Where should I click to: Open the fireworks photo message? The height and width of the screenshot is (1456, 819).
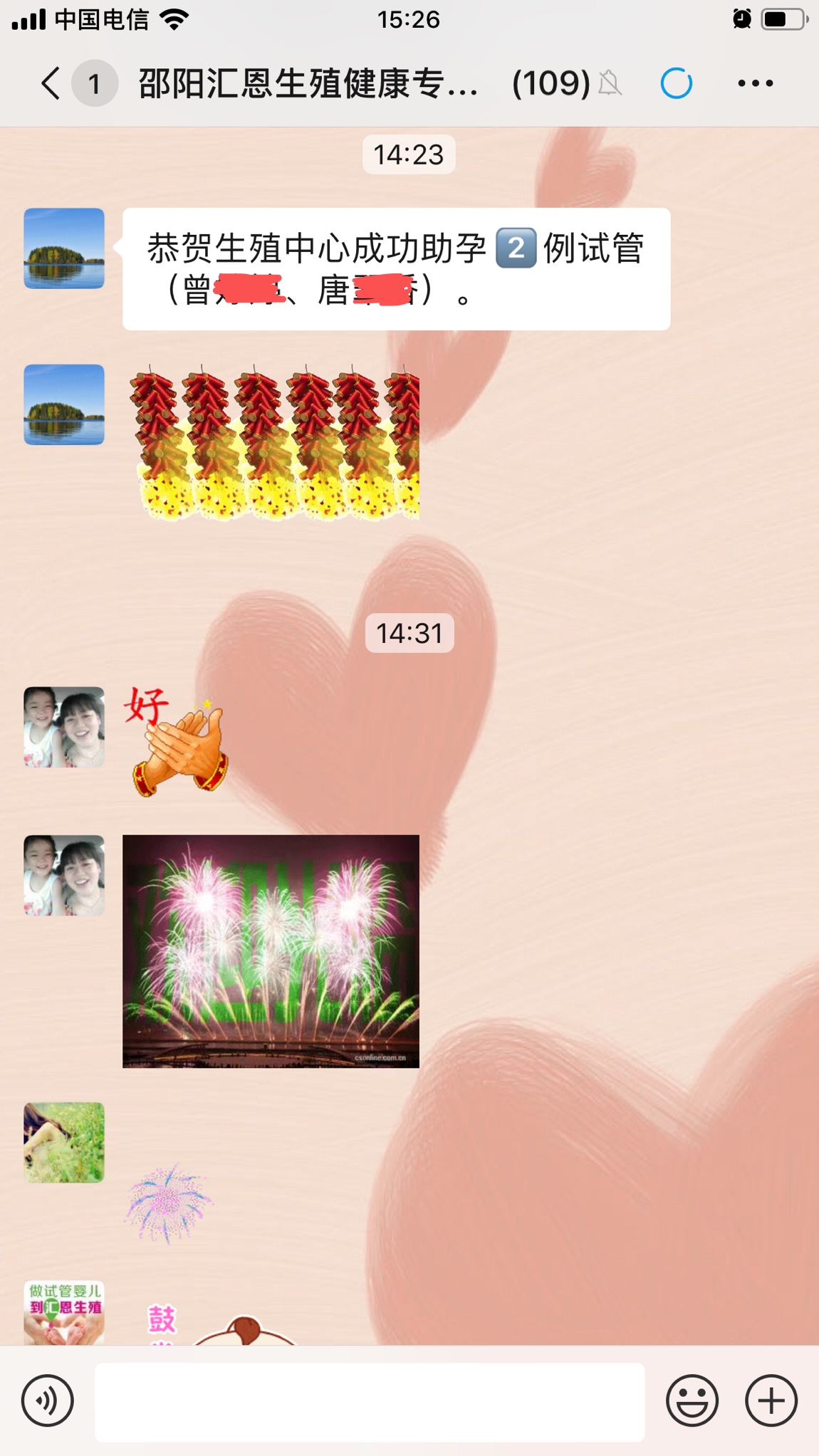click(x=271, y=950)
